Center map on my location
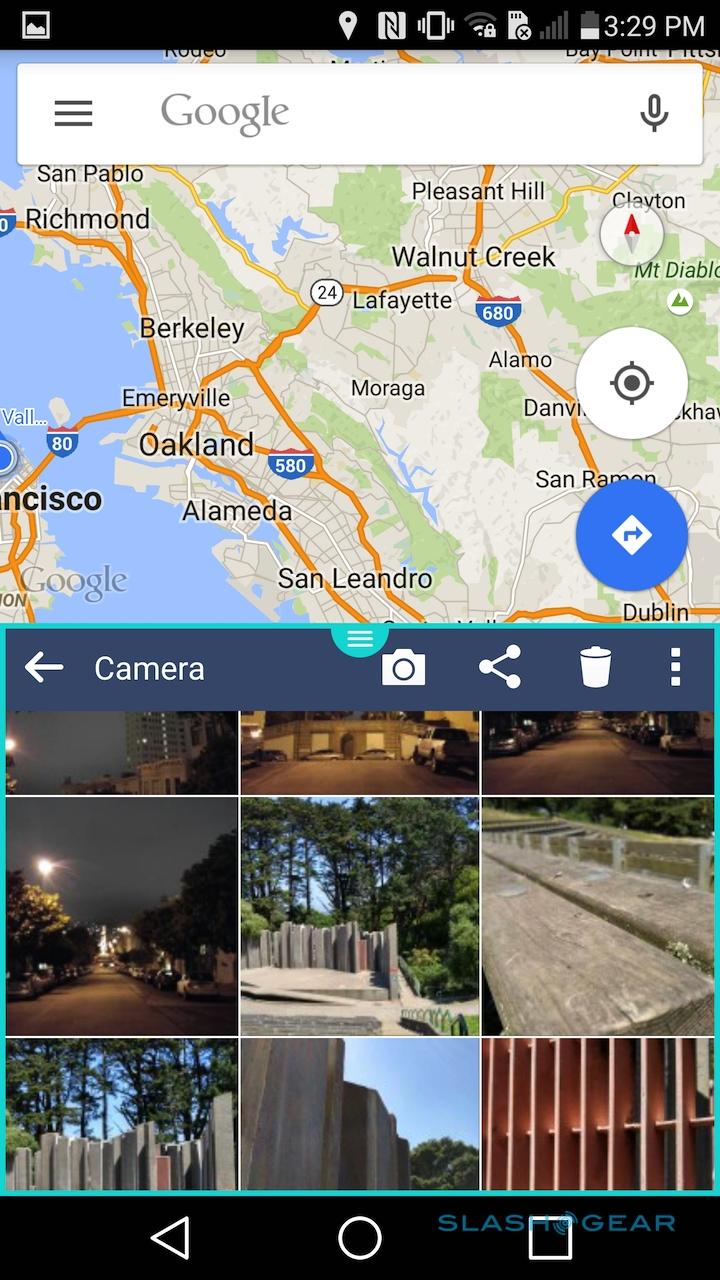Screen dimensions: 720x1280 [x=631, y=383]
